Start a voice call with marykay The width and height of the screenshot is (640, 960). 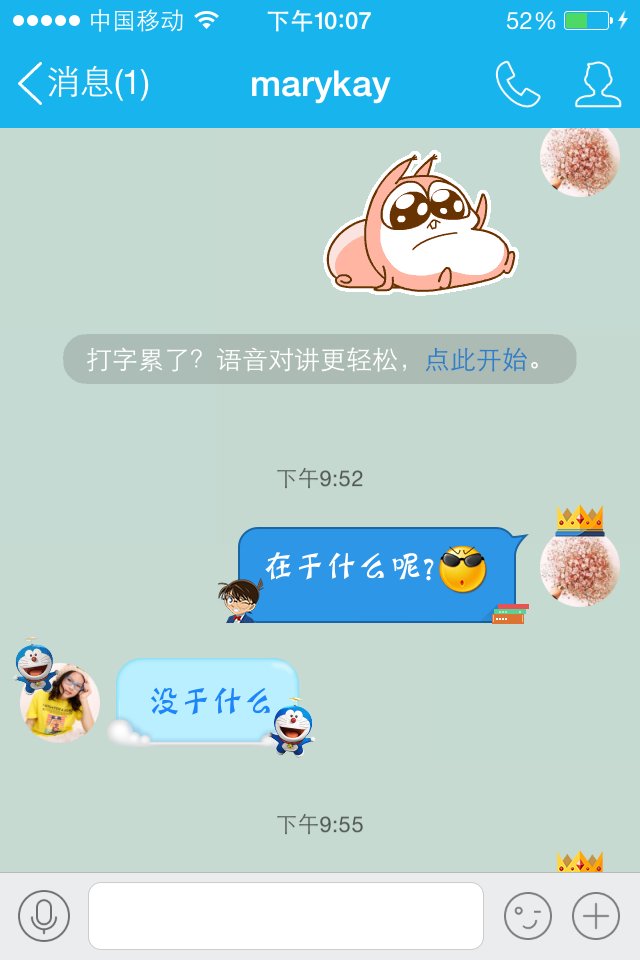(x=517, y=85)
